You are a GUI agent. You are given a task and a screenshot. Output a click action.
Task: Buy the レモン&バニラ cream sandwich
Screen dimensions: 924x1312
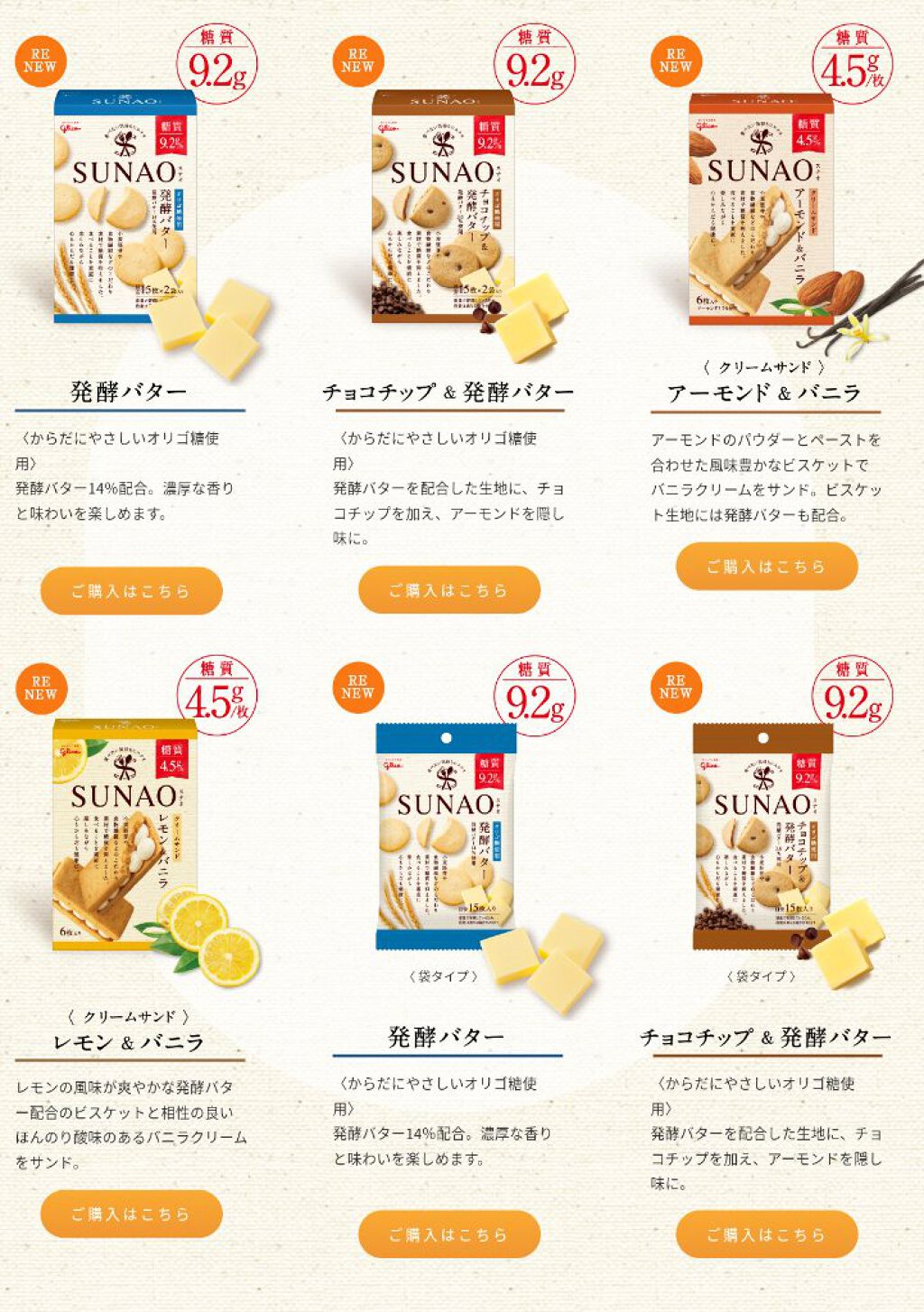[131, 1214]
